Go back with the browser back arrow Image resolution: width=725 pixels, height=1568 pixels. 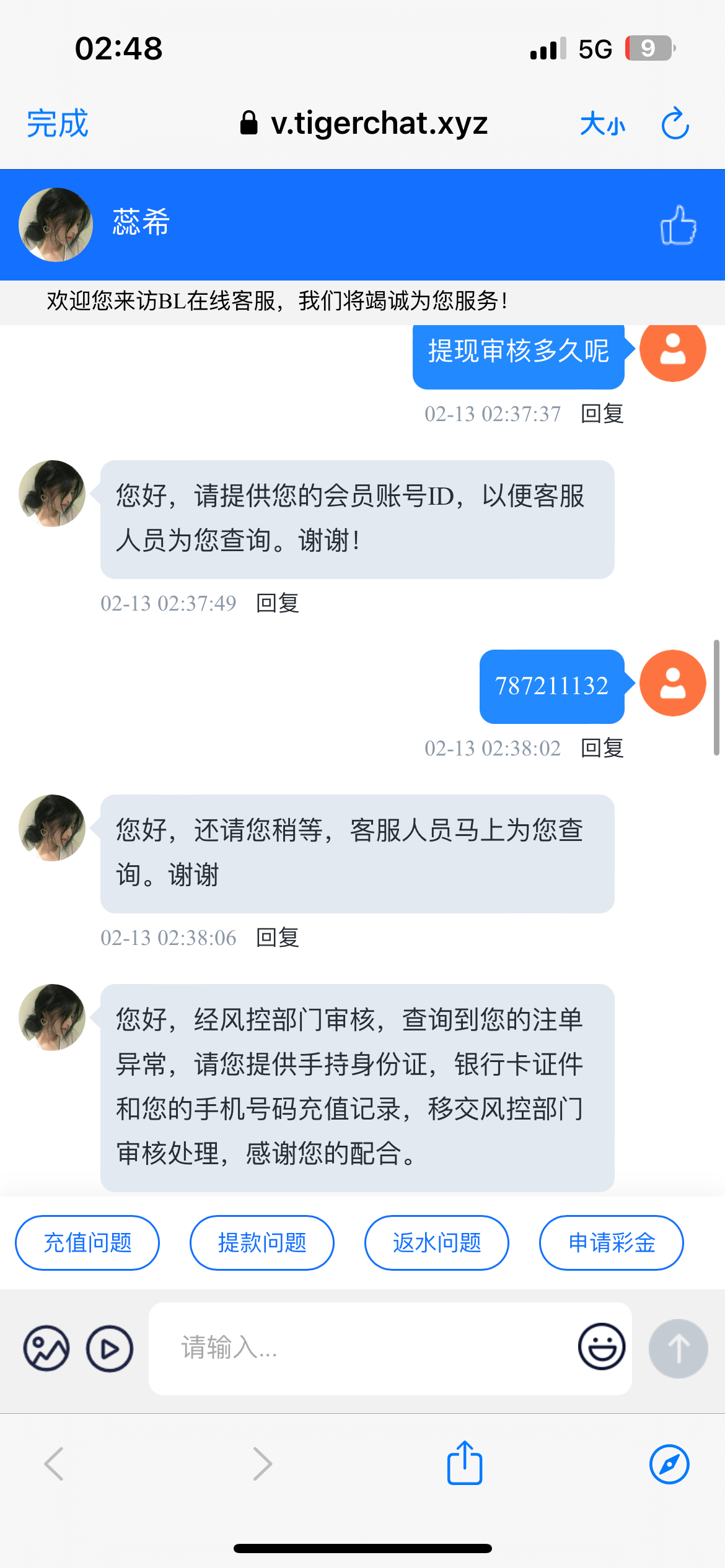pos(55,1464)
